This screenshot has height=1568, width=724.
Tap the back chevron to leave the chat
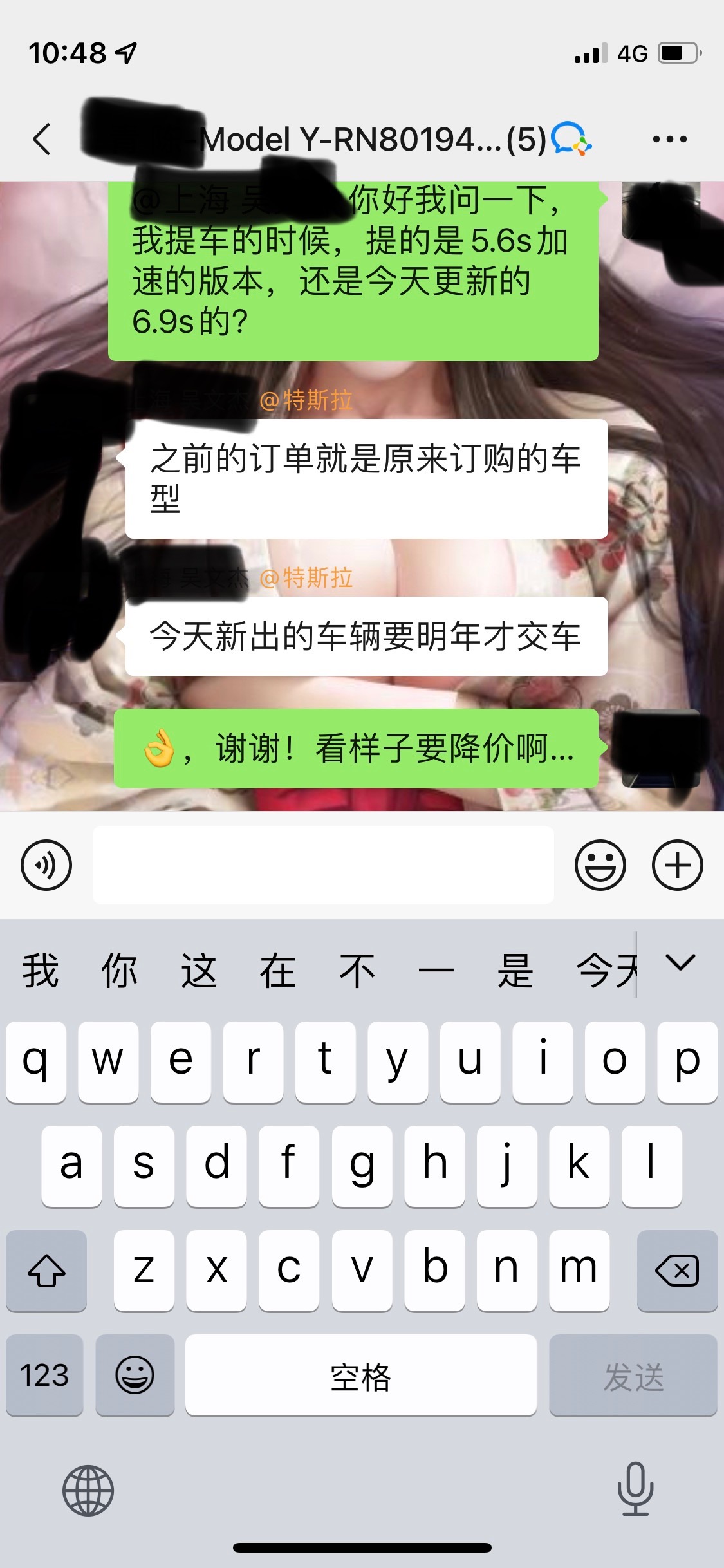(42, 137)
